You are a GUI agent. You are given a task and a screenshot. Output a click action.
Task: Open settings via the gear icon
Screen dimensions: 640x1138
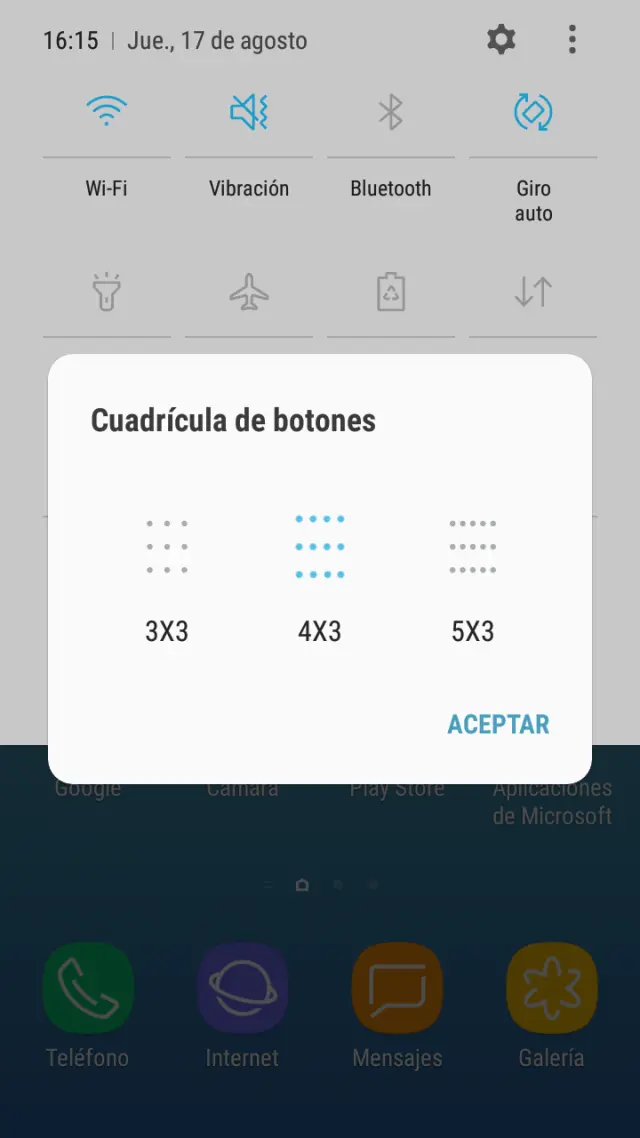click(501, 40)
